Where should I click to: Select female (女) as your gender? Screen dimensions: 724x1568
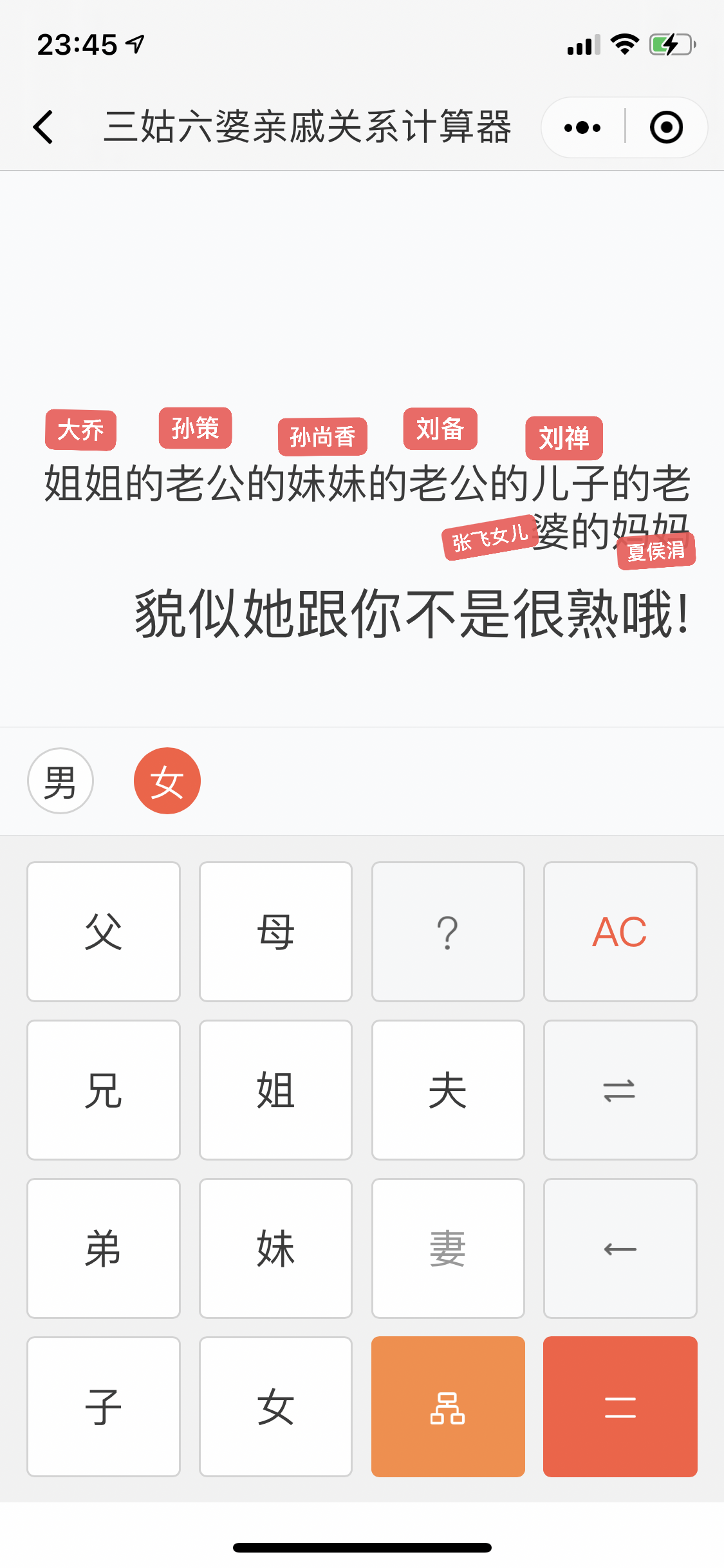pyautogui.click(x=167, y=781)
